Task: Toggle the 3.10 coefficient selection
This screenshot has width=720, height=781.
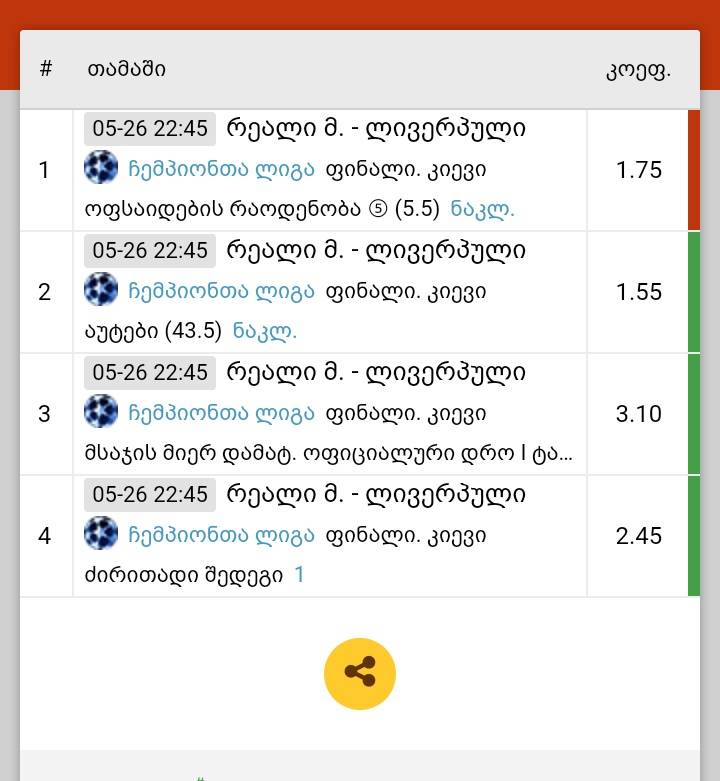Action: coord(640,413)
